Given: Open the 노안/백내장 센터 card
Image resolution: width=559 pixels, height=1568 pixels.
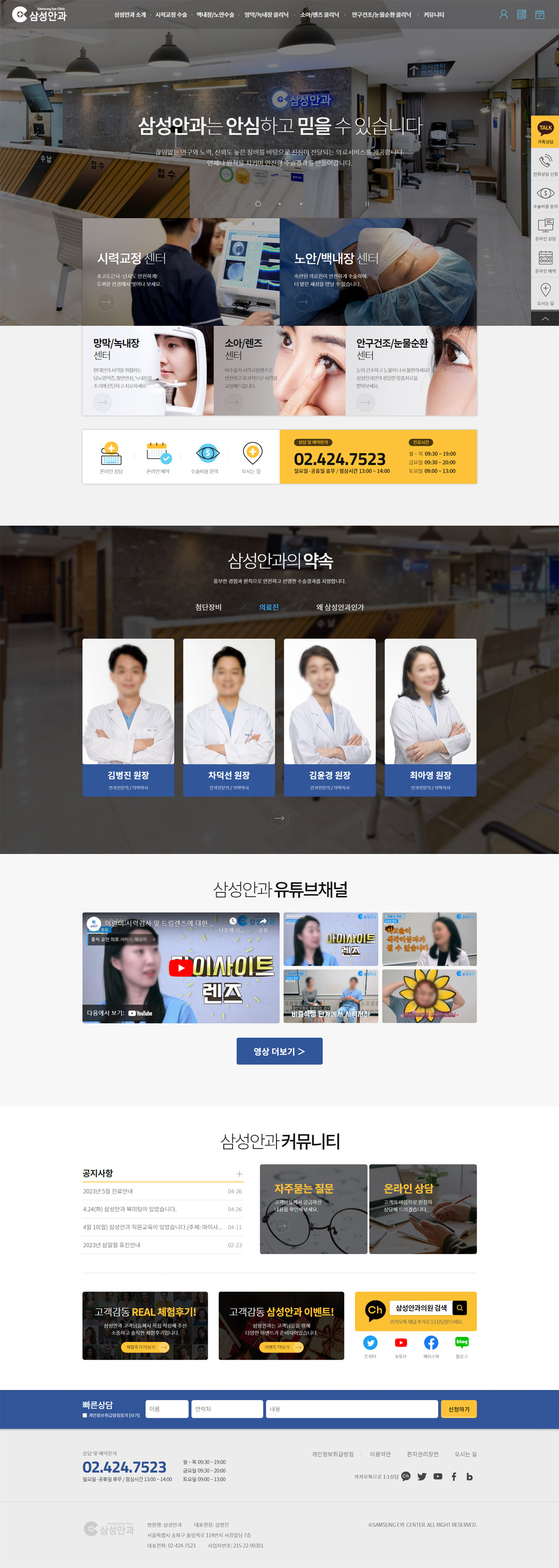Looking at the screenshot, I should tap(378, 272).
